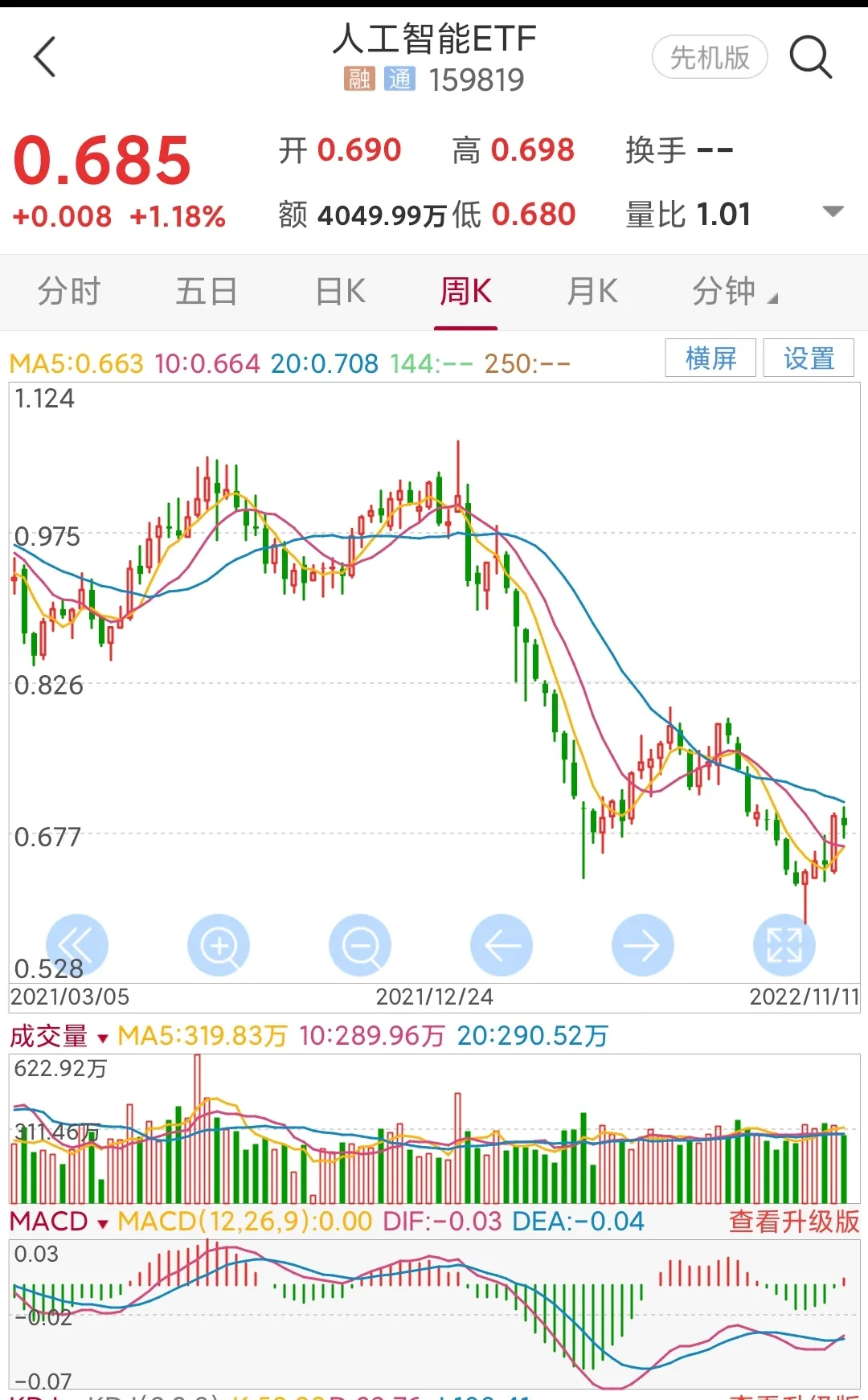Open the search magnifier icon

pyautogui.click(x=810, y=57)
